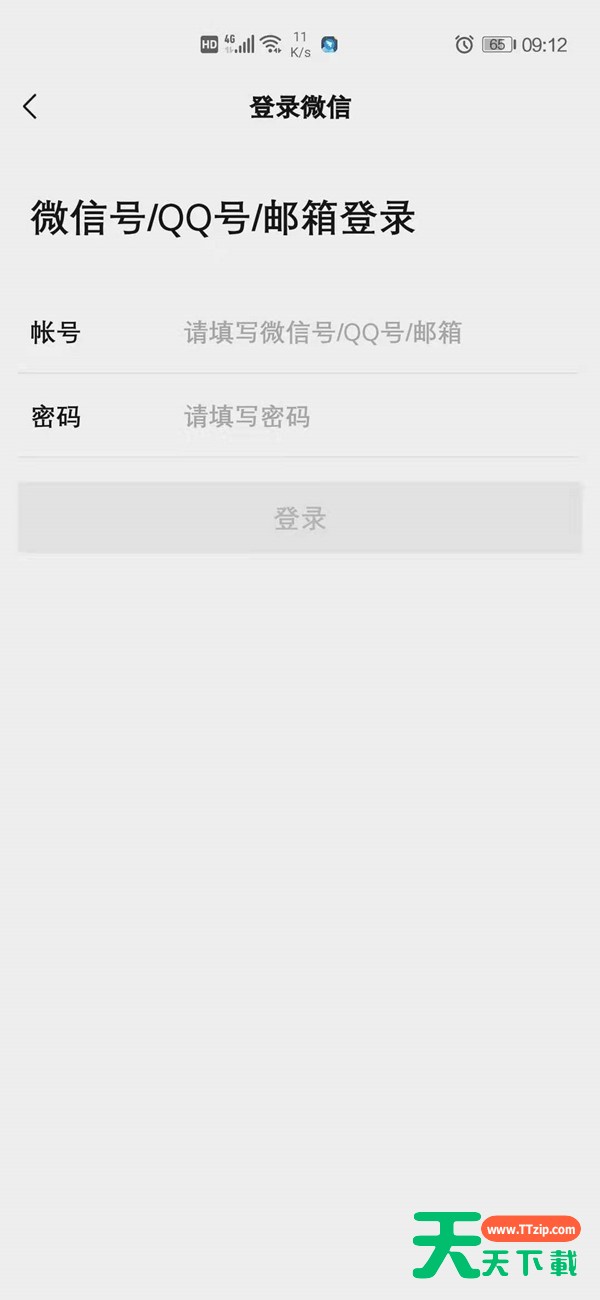Go back from the WeChat login page
Screen dimensions: 600x1300
tap(30, 107)
